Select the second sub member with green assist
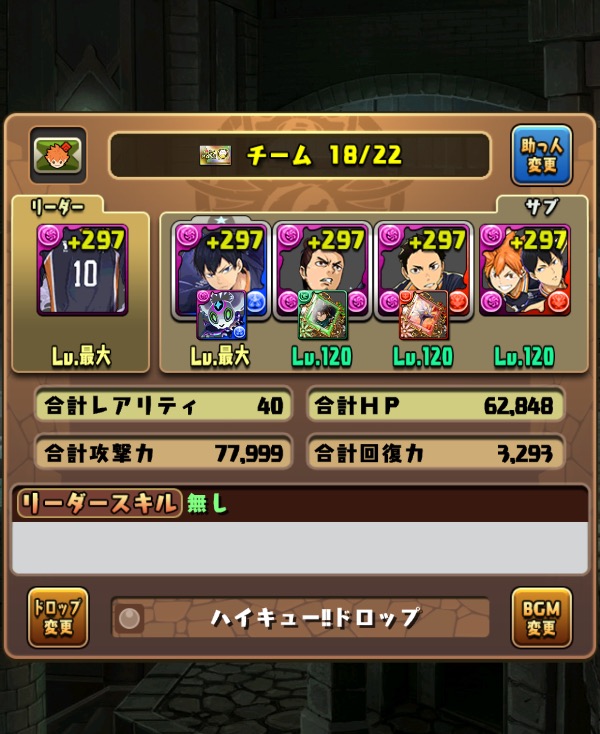600x734 pixels. 321,268
